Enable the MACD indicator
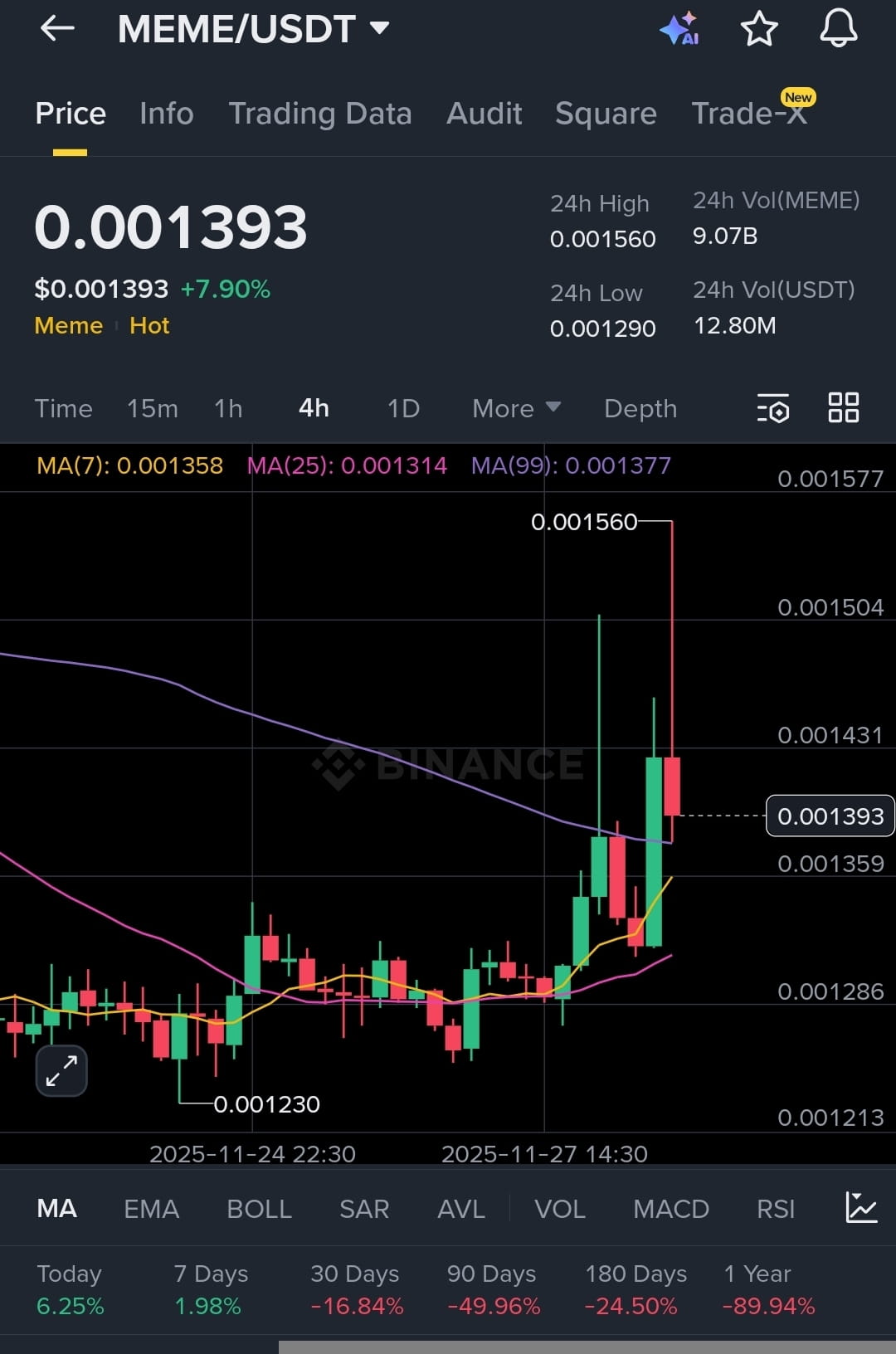 pyautogui.click(x=670, y=1209)
